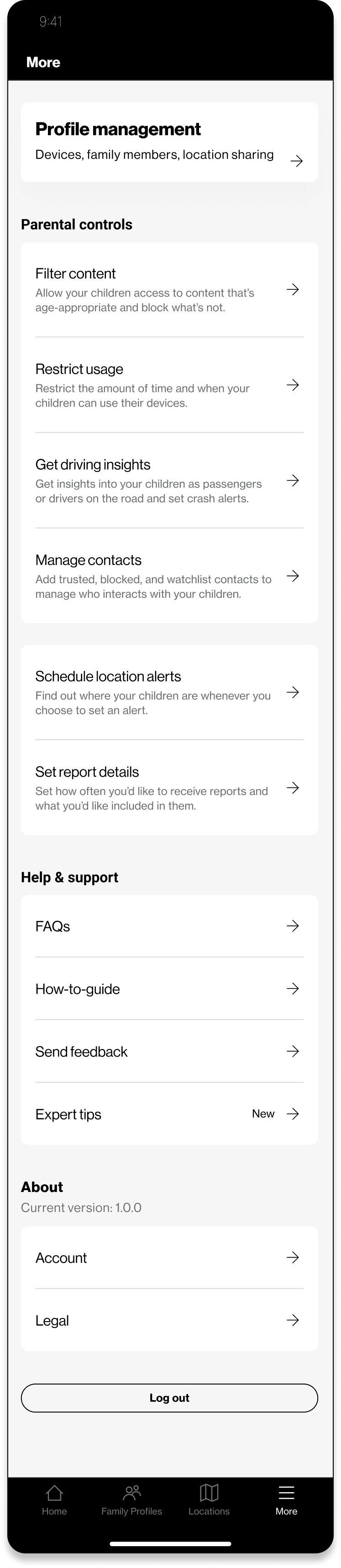Switch to the Home tab
The image size is (341, 1568).
click(x=54, y=1500)
